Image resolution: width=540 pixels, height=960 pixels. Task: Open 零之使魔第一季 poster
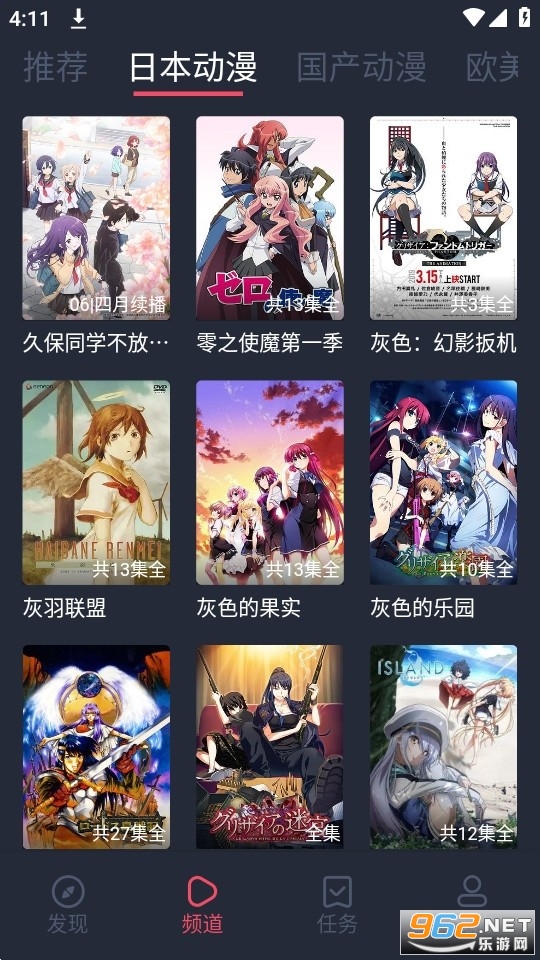(270, 218)
